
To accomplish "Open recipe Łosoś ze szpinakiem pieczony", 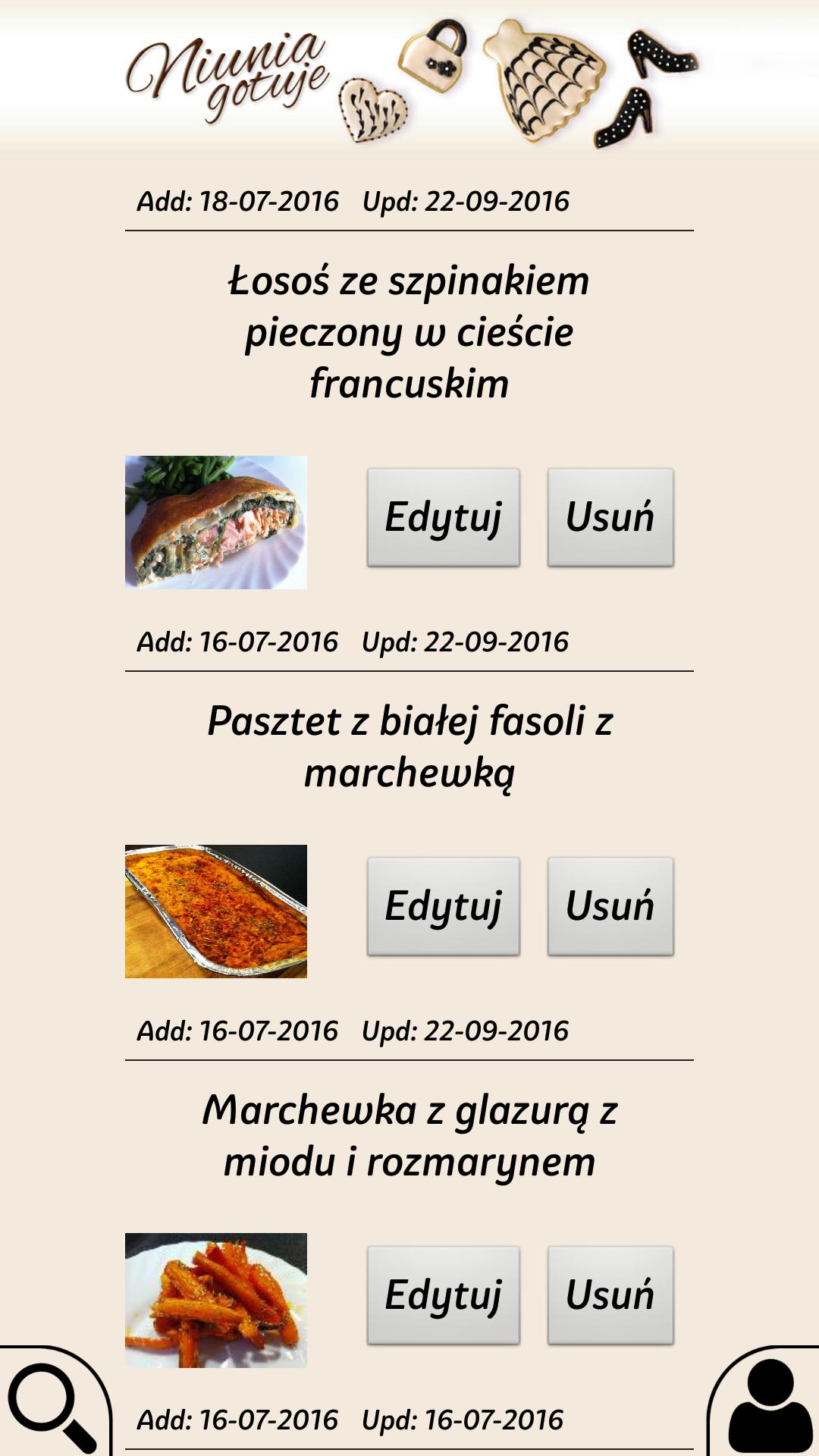I will click(409, 331).
